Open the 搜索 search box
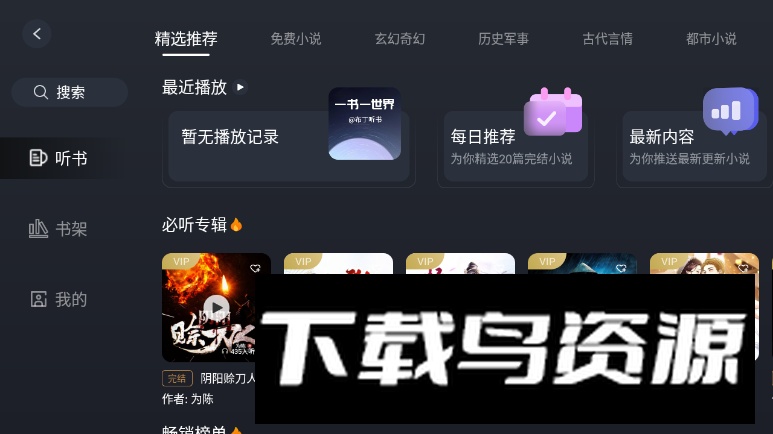Viewport: 773px width, 434px height. click(x=69, y=92)
